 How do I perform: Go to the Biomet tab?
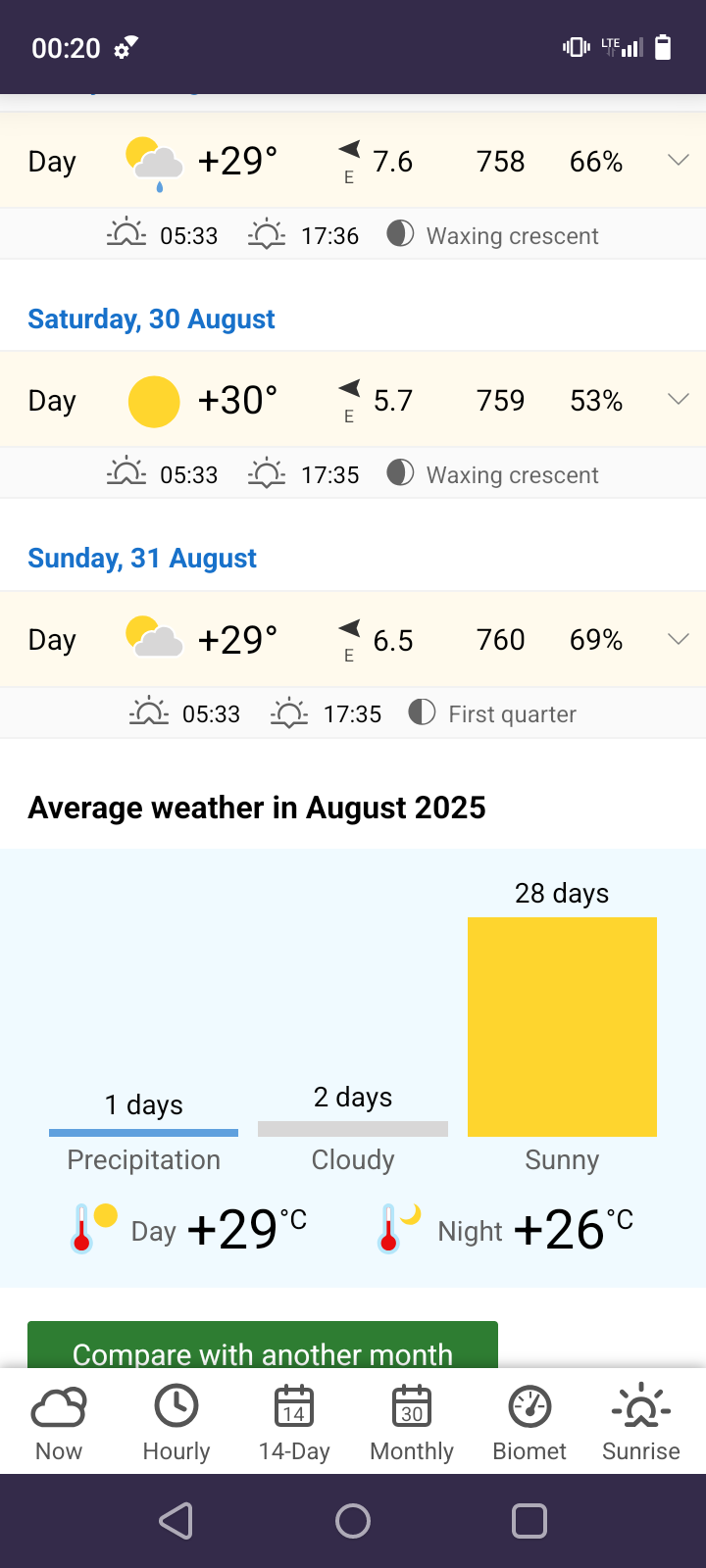click(x=529, y=1422)
